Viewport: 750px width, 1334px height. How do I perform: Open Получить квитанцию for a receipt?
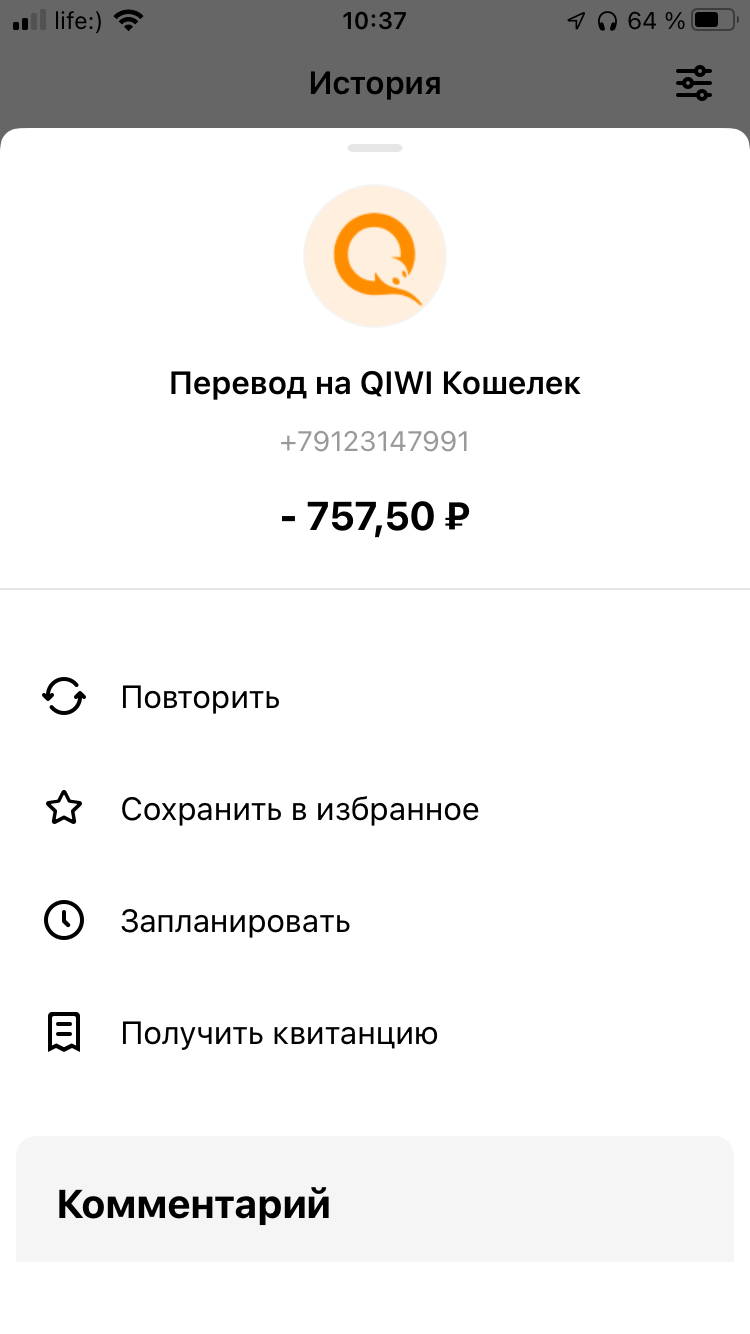tap(375, 1033)
